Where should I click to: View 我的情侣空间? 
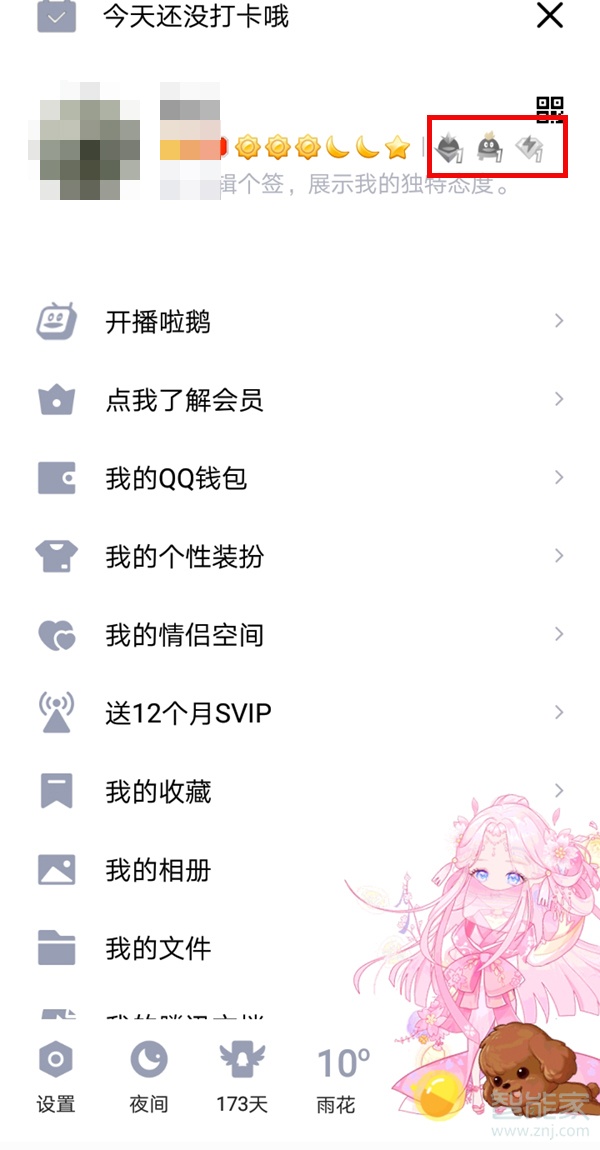tap(184, 635)
